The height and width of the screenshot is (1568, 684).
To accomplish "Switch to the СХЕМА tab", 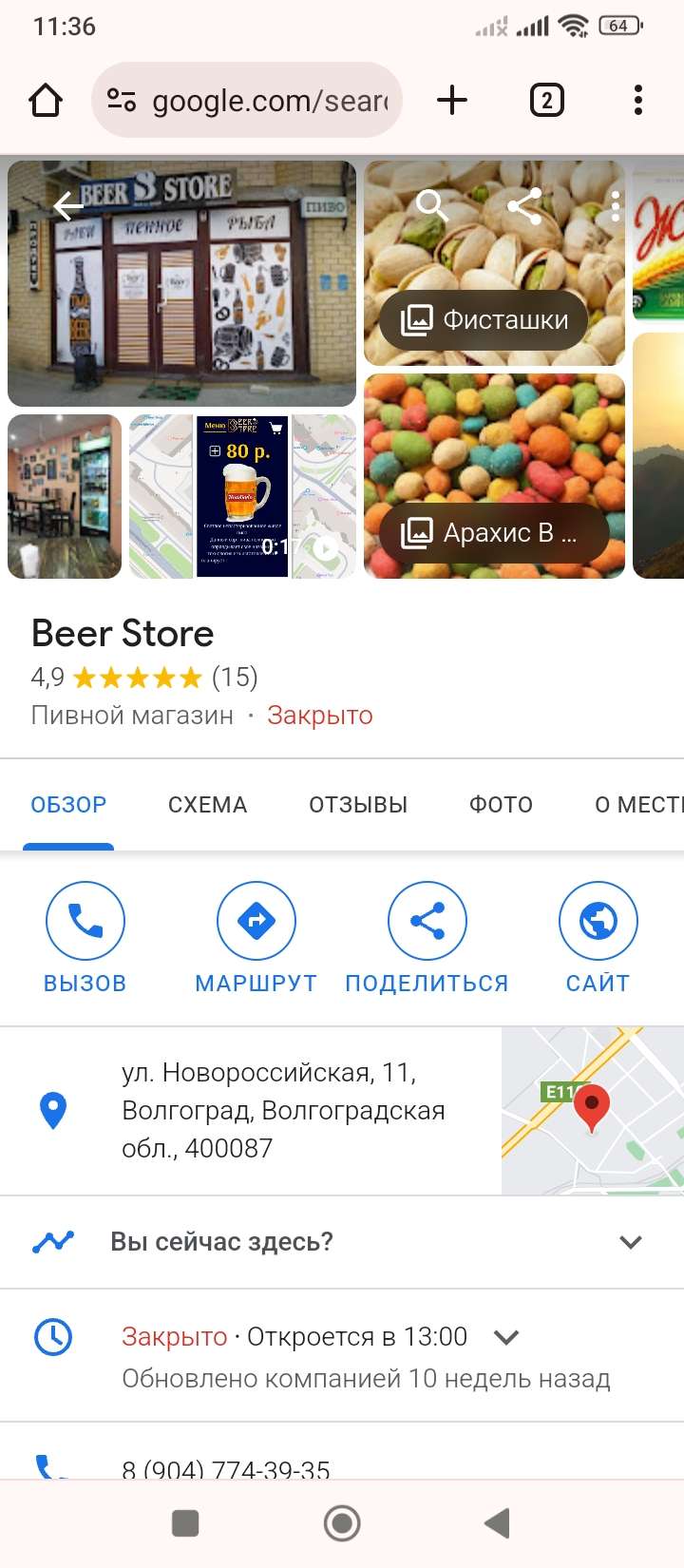I will coord(207,805).
